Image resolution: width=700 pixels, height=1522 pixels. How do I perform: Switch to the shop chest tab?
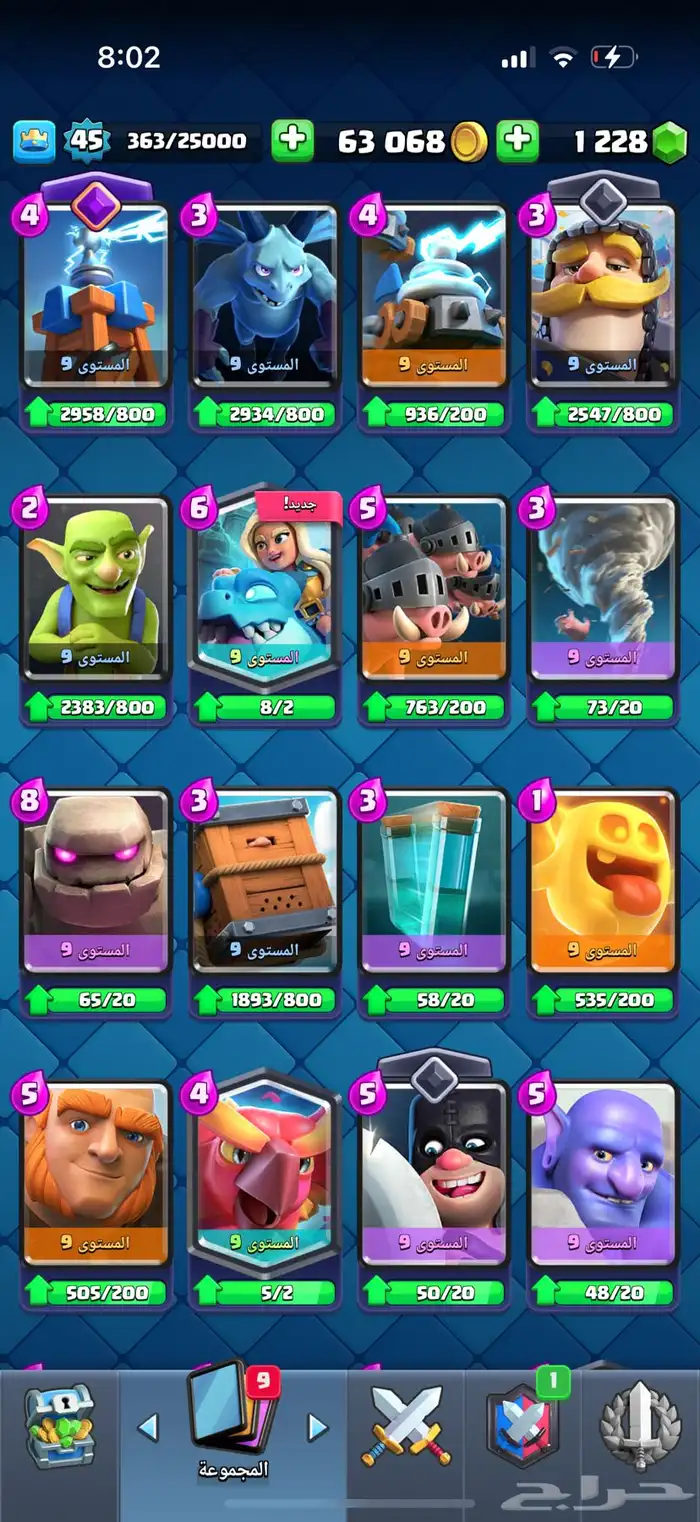(x=58, y=1426)
